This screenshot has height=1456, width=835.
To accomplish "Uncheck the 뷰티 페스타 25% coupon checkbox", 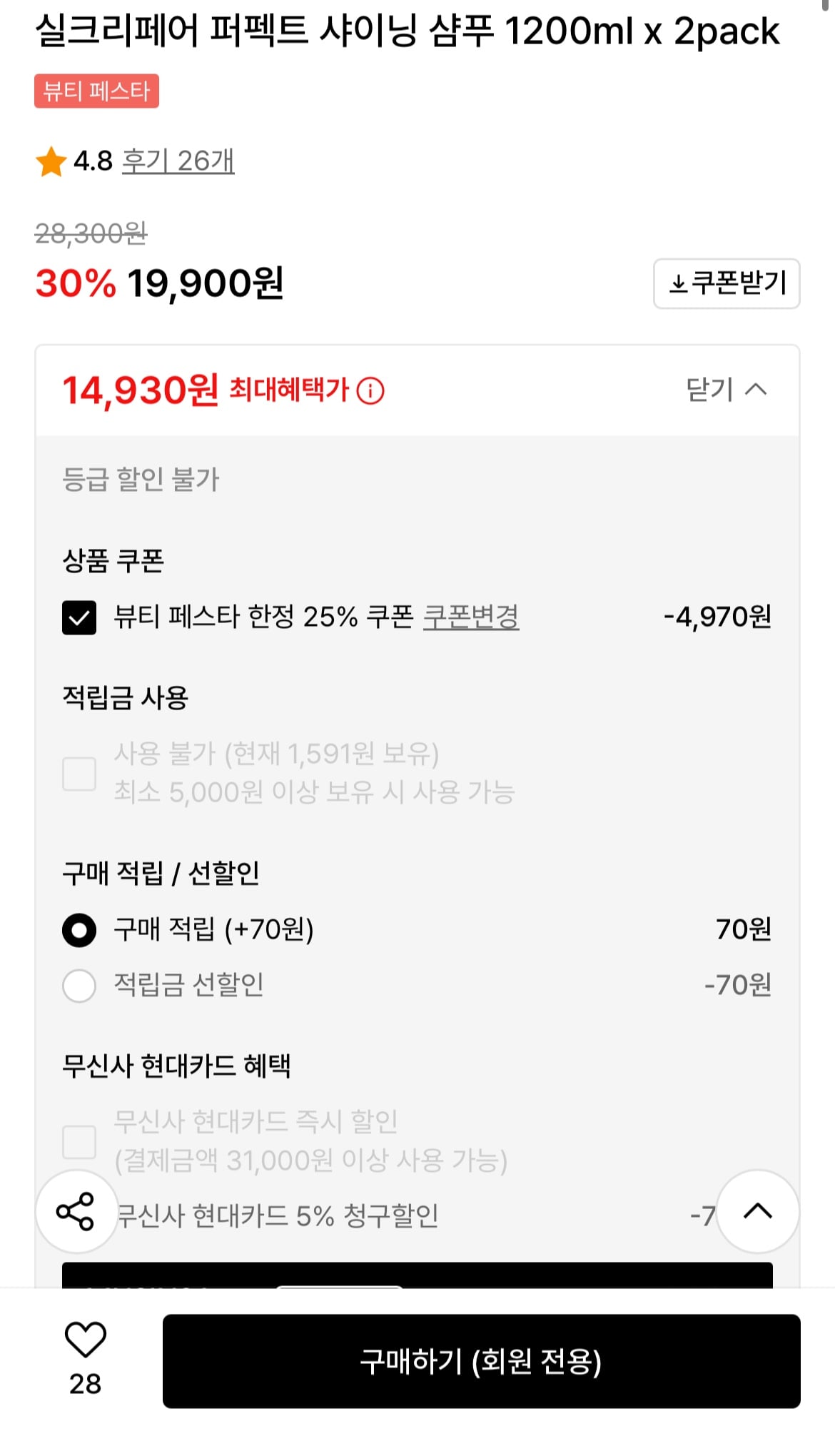I will (79, 617).
